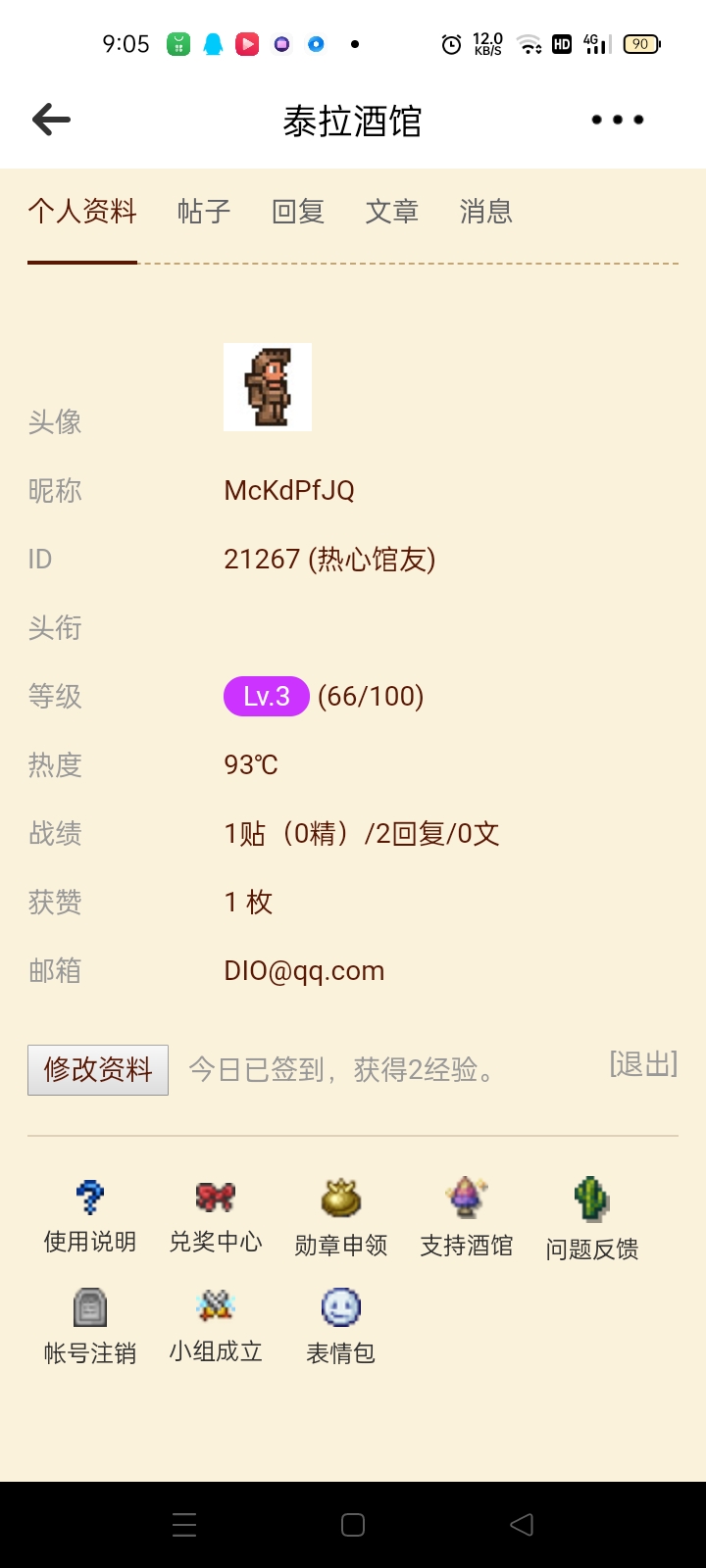Screen dimensions: 706x1568
Task: Tap the system home button
Action: pos(353,1525)
